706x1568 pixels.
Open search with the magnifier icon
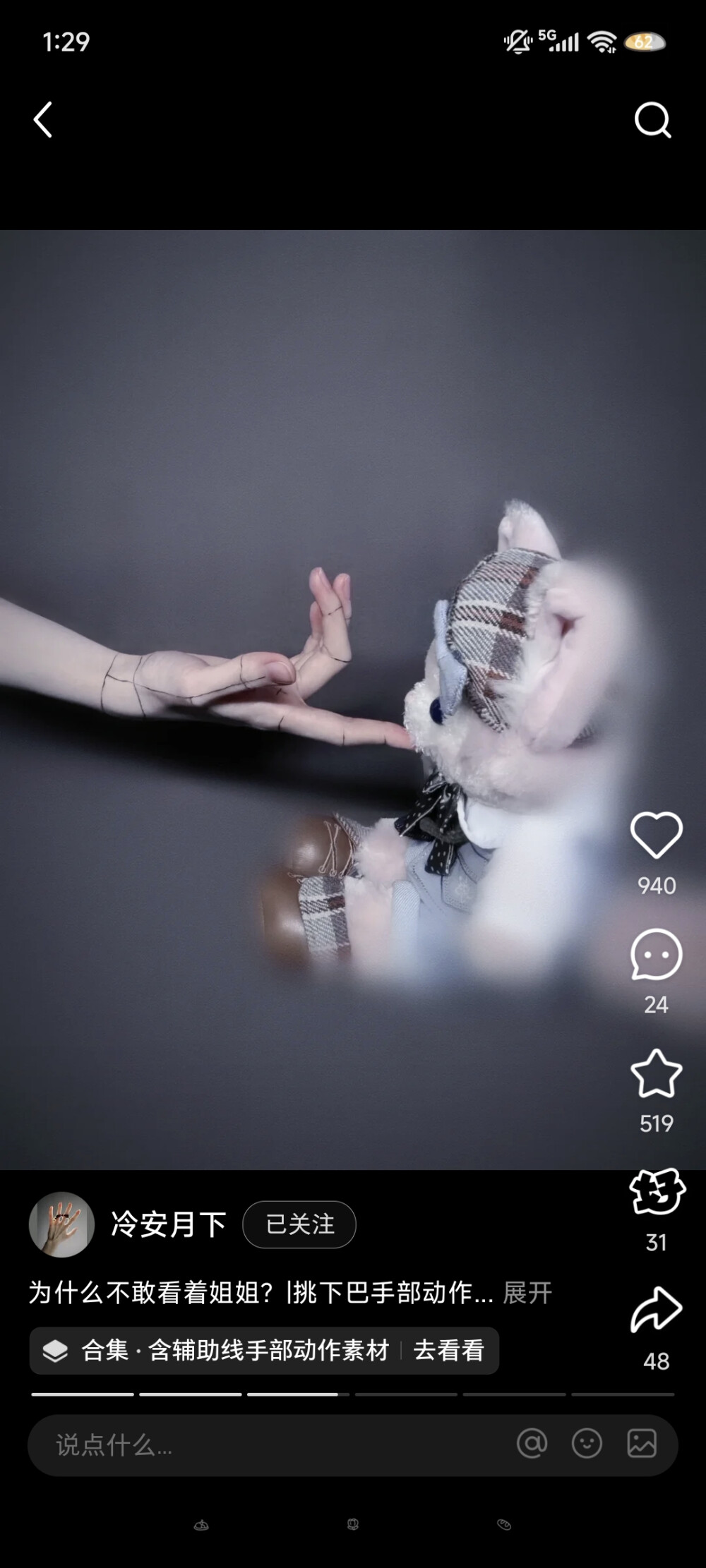tap(651, 119)
